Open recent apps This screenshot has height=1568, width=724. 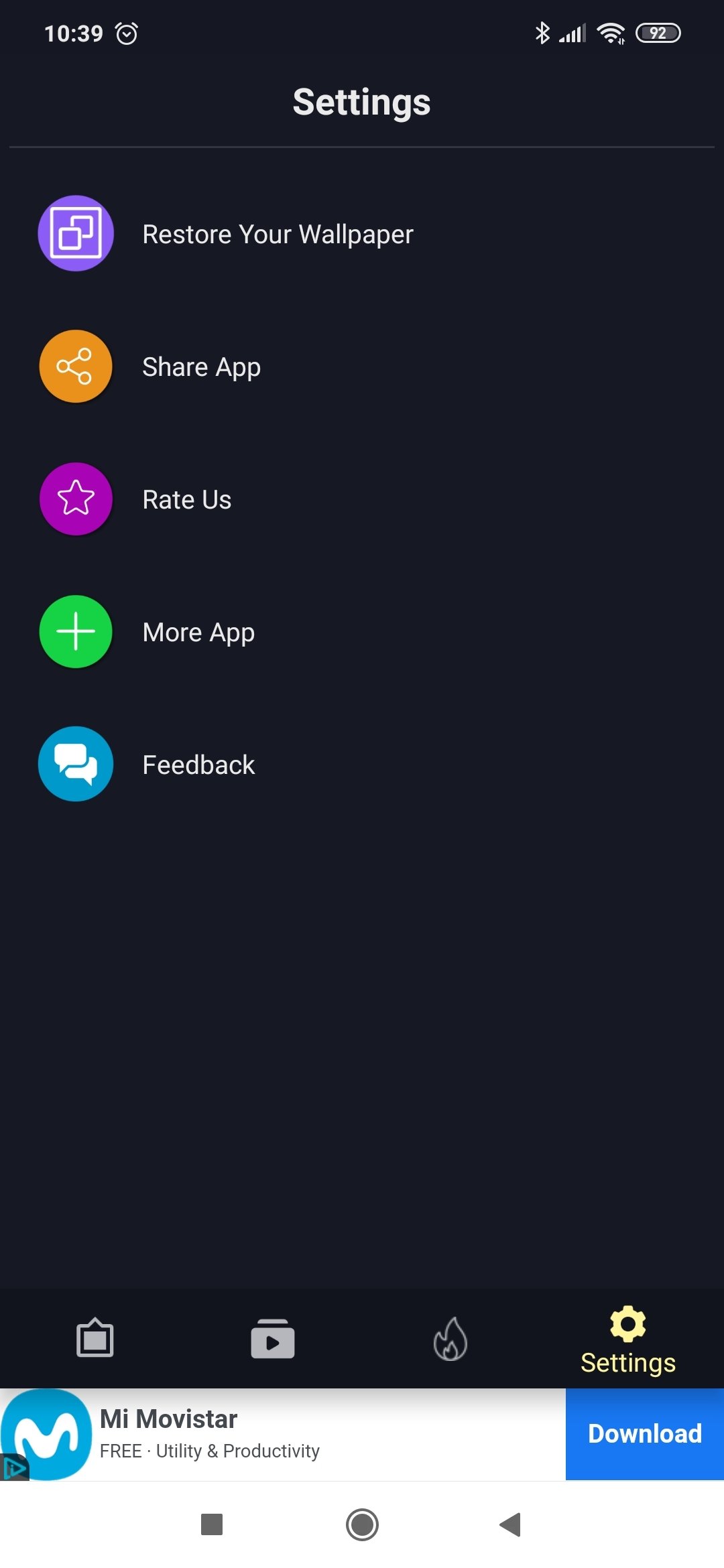point(212,1524)
